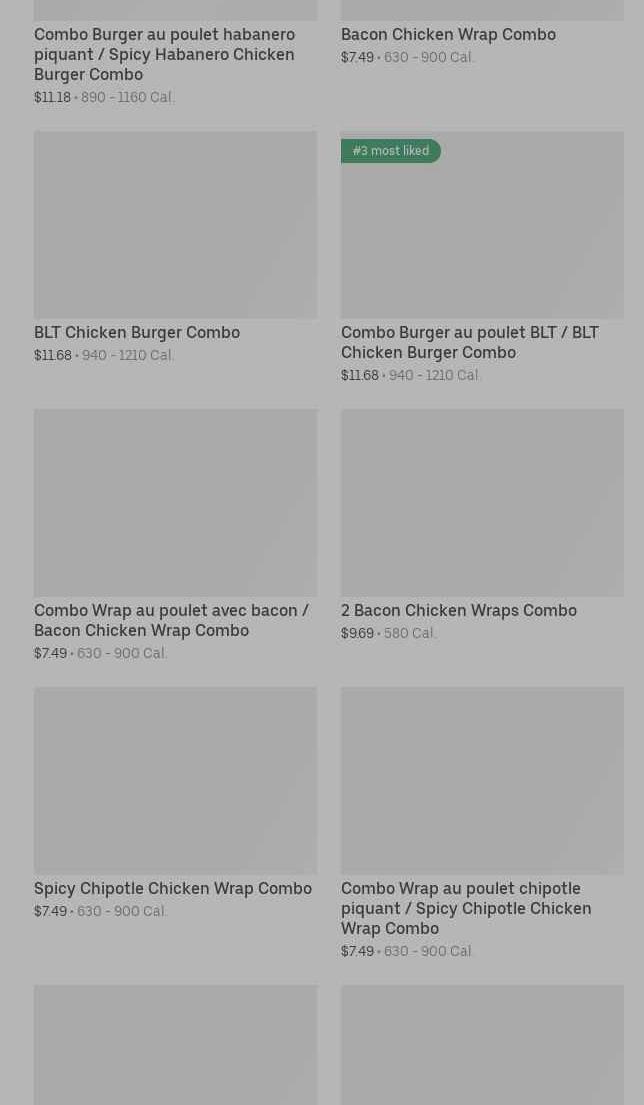Select the $7.49 Bacon Chicken Wrap Combo

(x=448, y=34)
